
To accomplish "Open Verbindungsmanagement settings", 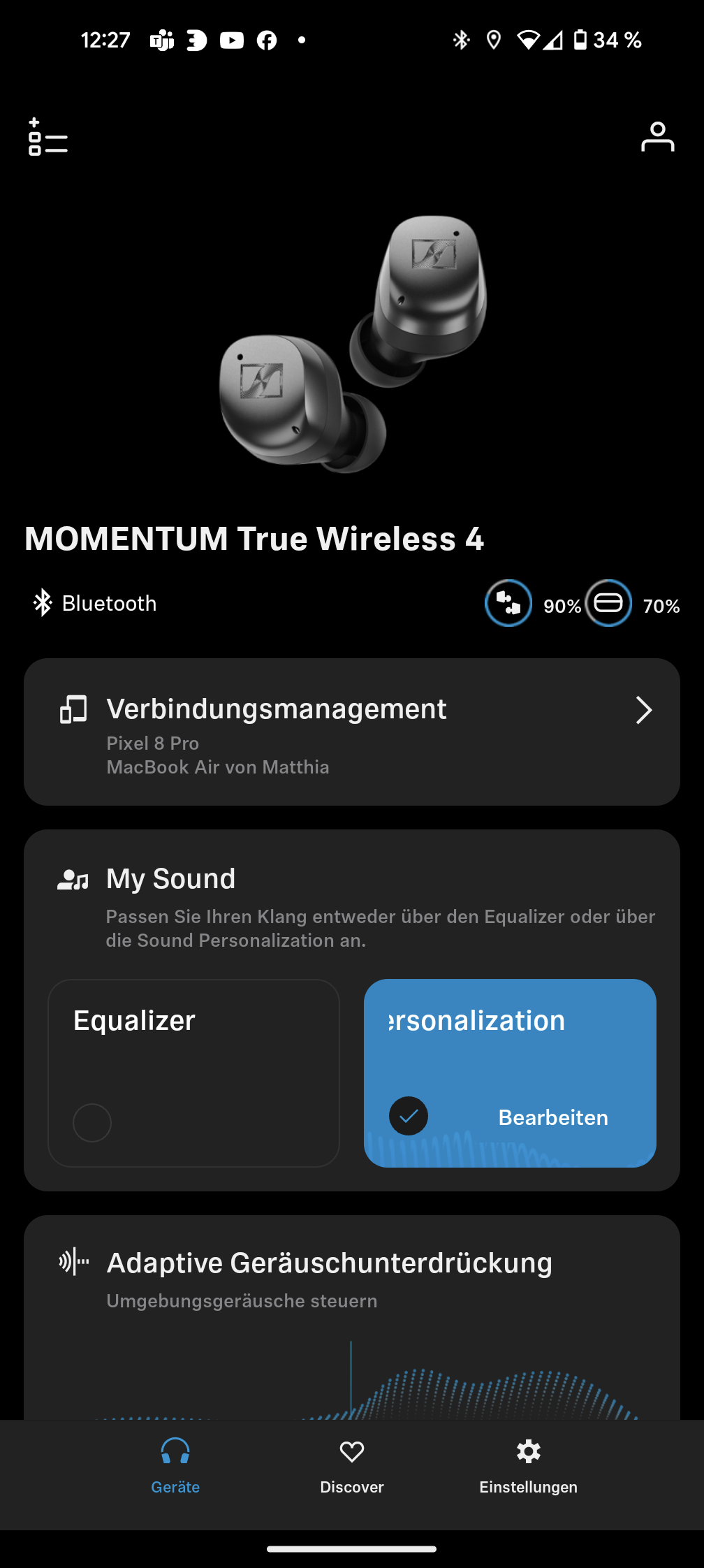I will pos(352,732).
